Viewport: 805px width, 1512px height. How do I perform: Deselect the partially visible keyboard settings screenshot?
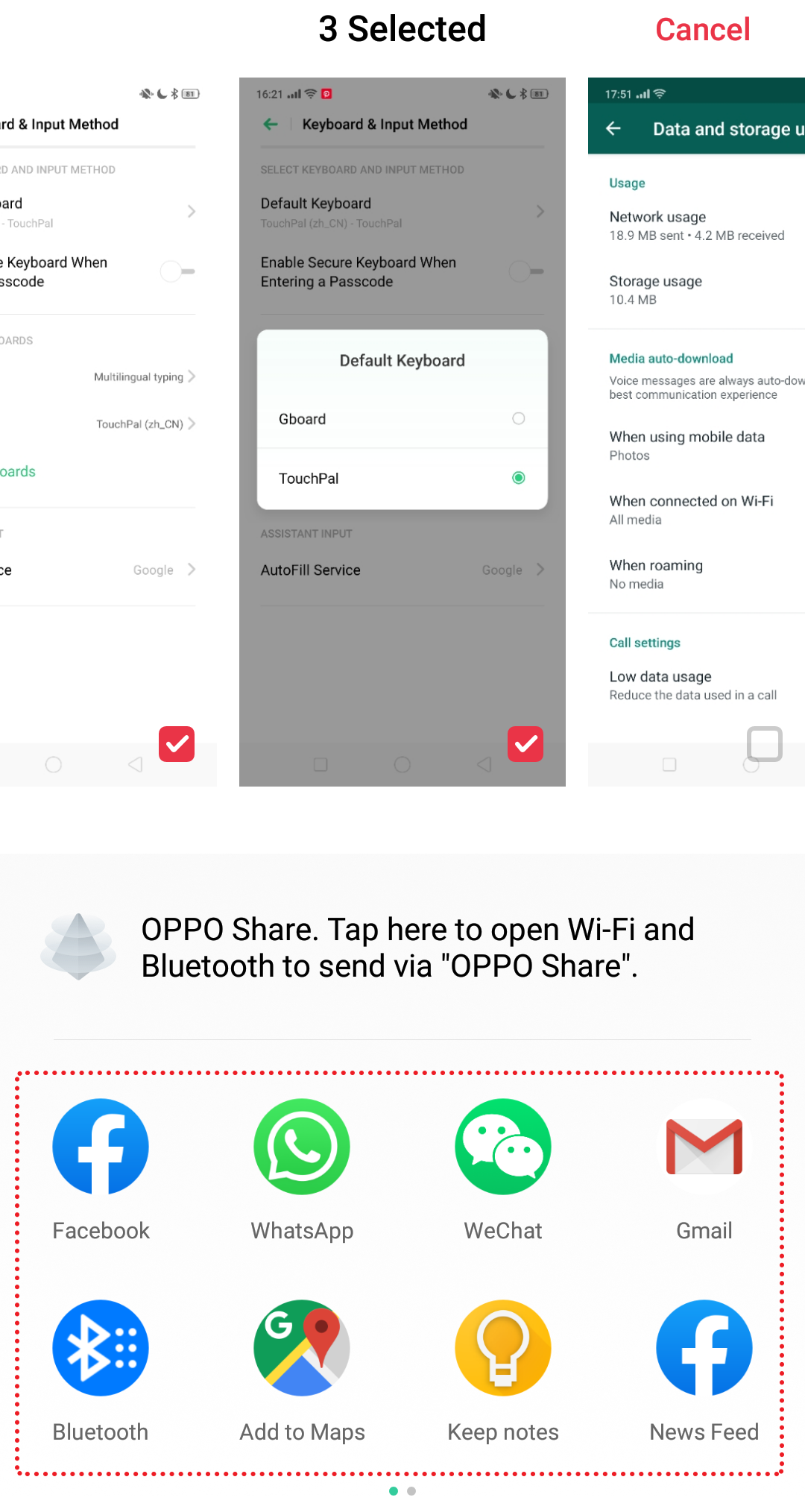point(177,743)
